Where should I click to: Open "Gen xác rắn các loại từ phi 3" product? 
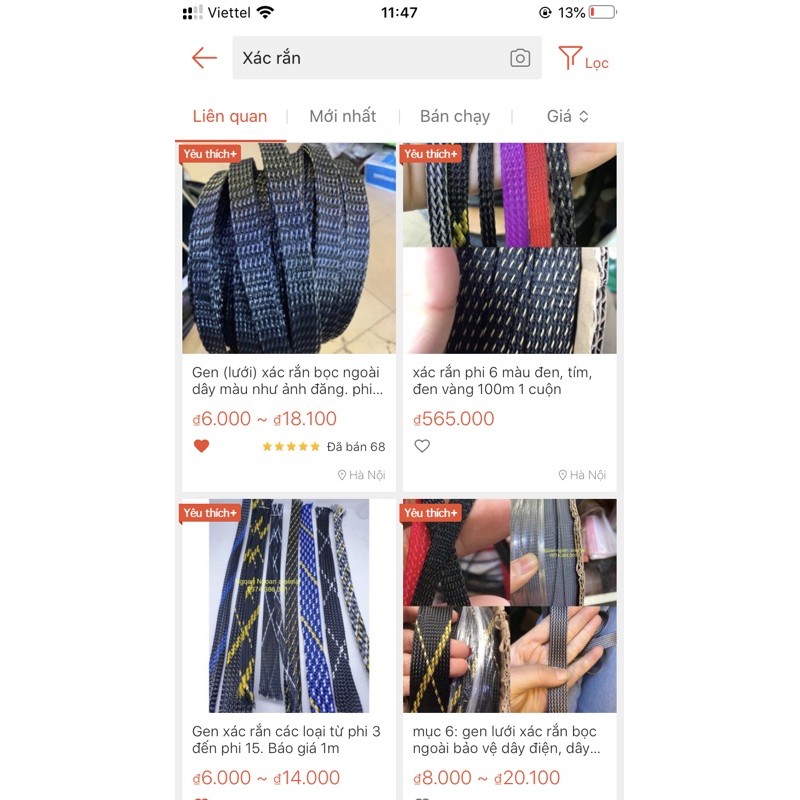coord(289,606)
